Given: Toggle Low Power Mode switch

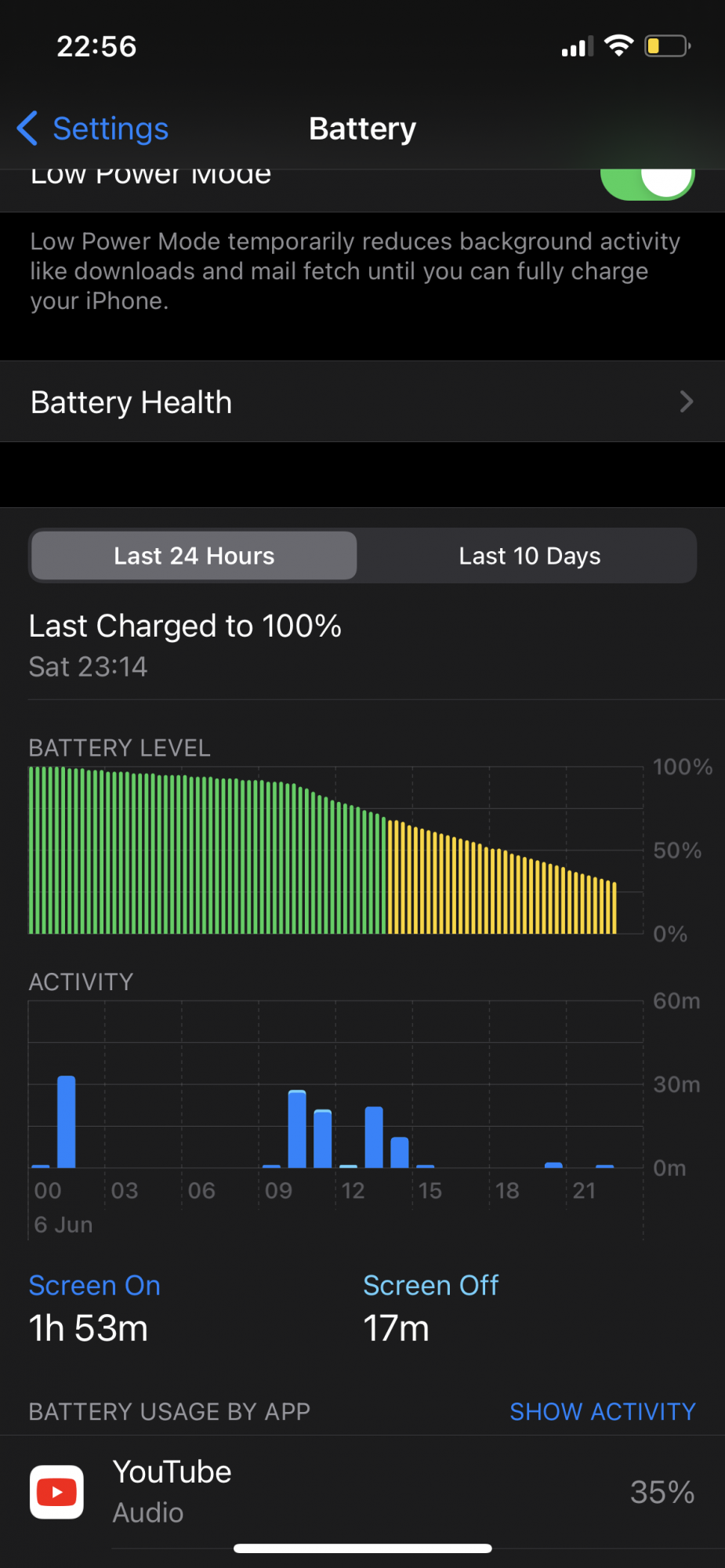Looking at the screenshot, I should point(647,183).
